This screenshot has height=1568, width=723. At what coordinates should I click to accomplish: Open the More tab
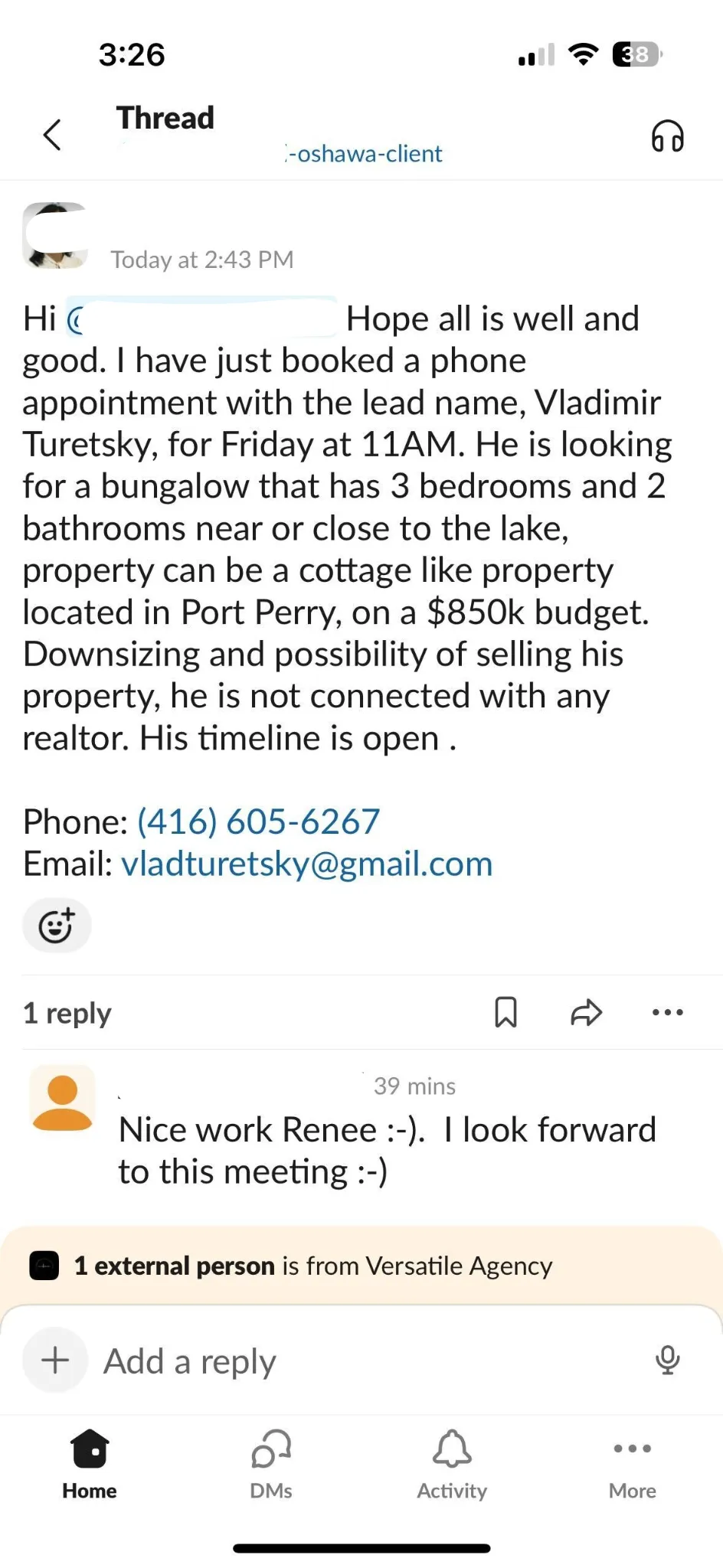633,1463
